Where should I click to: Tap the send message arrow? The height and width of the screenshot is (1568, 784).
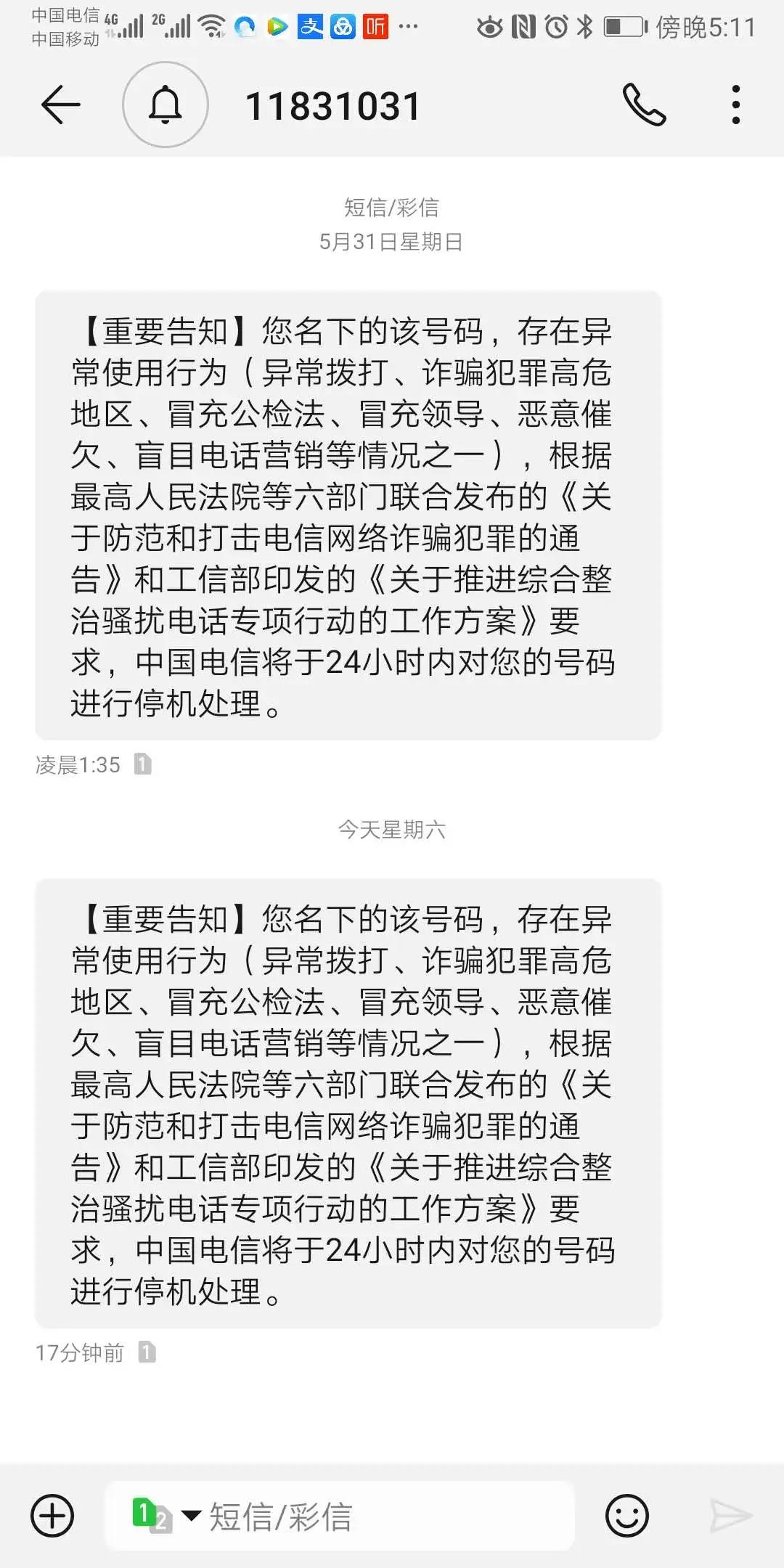click(730, 1516)
